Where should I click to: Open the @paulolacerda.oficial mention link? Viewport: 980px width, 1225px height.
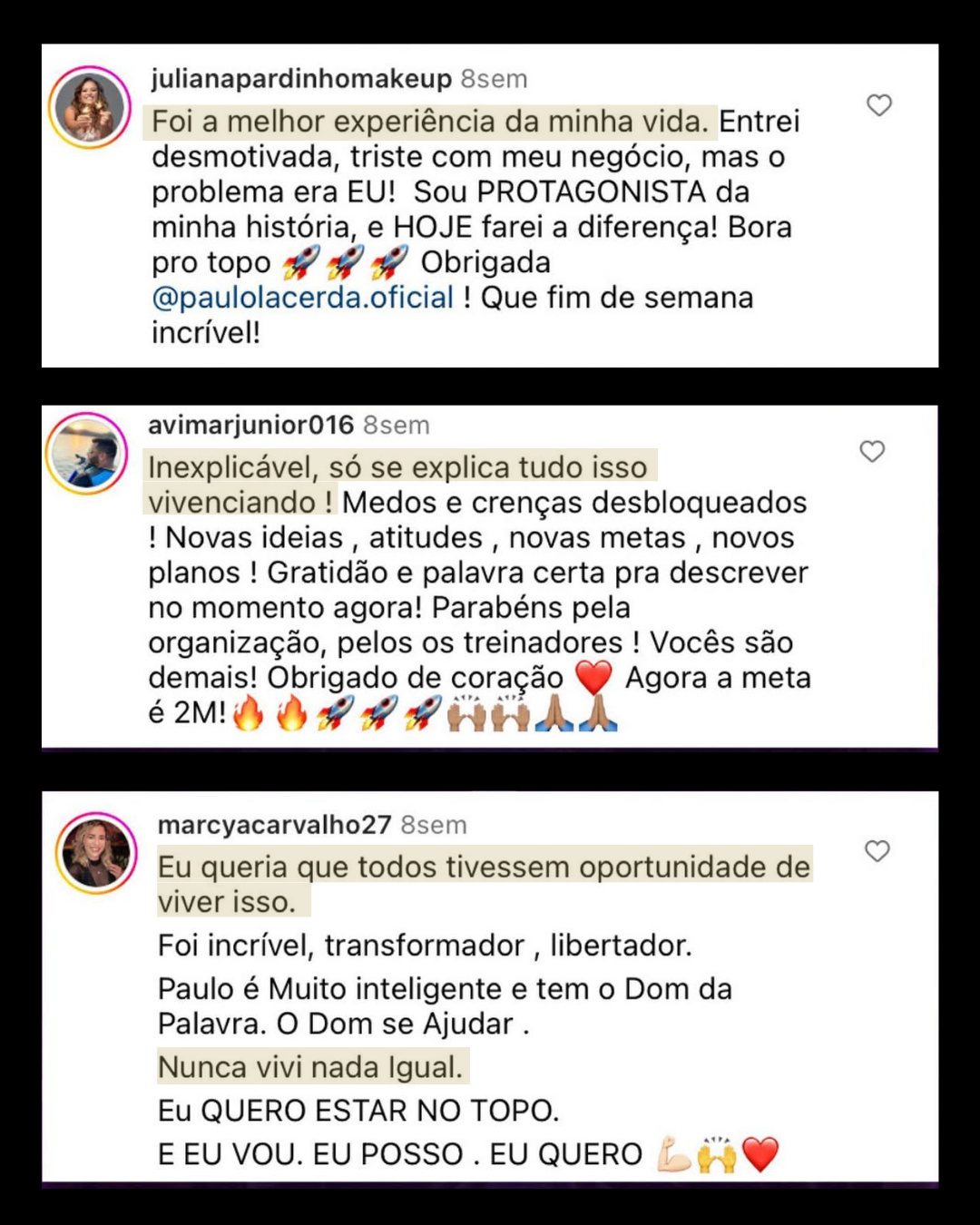click(301, 297)
